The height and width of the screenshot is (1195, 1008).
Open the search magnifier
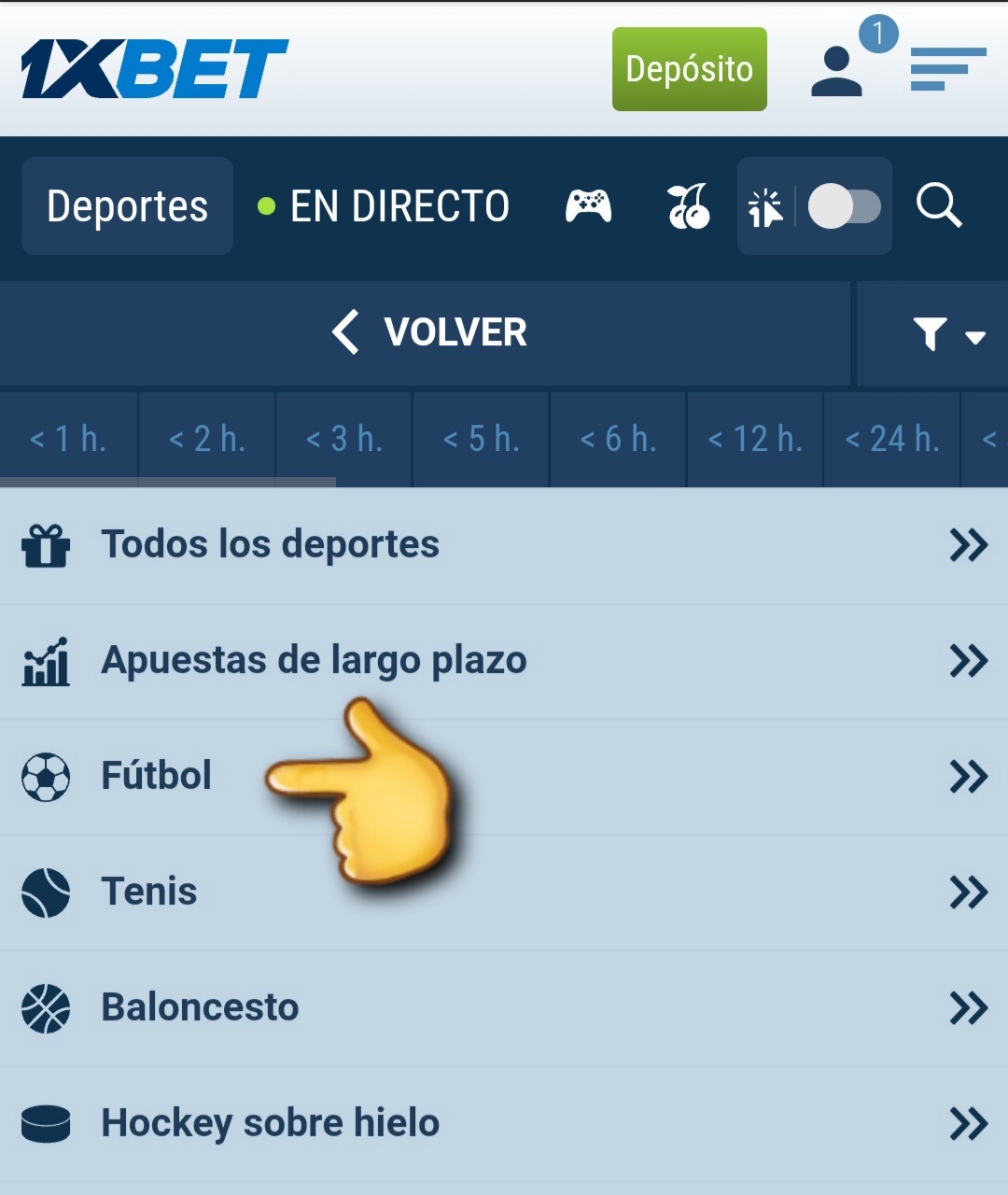938,206
